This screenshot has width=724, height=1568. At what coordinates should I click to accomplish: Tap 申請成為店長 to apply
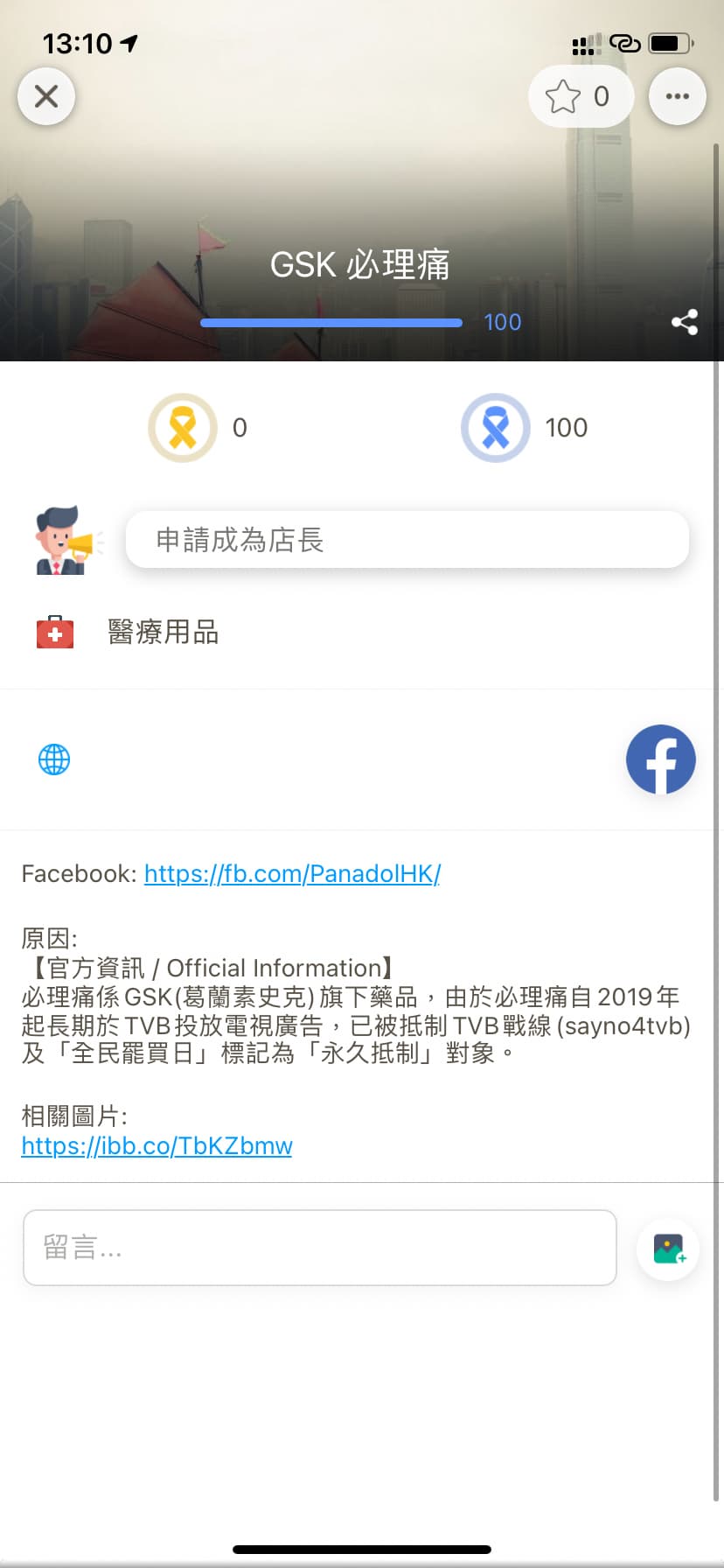coord(407,540)
